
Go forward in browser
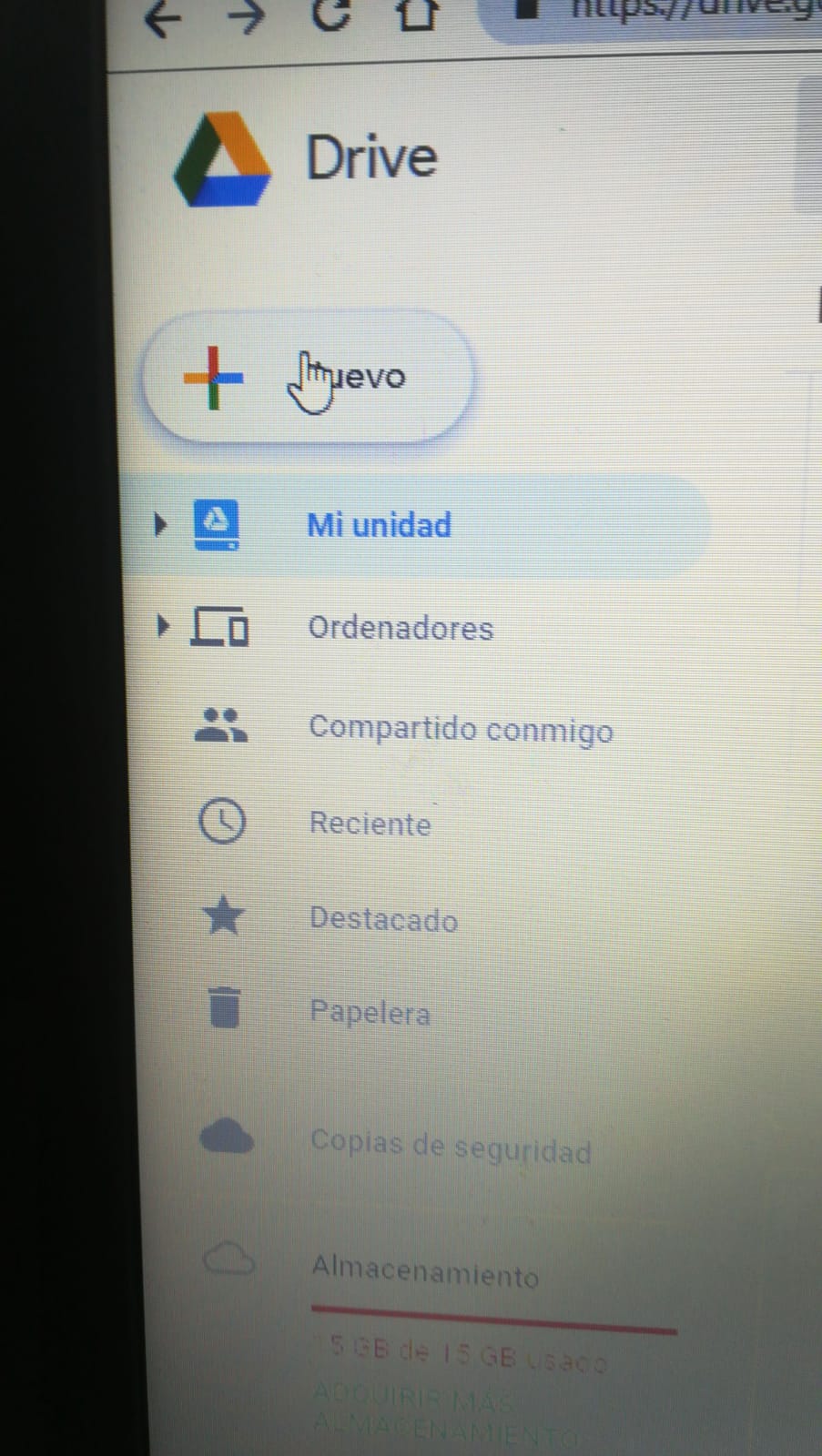pos(246,15)
